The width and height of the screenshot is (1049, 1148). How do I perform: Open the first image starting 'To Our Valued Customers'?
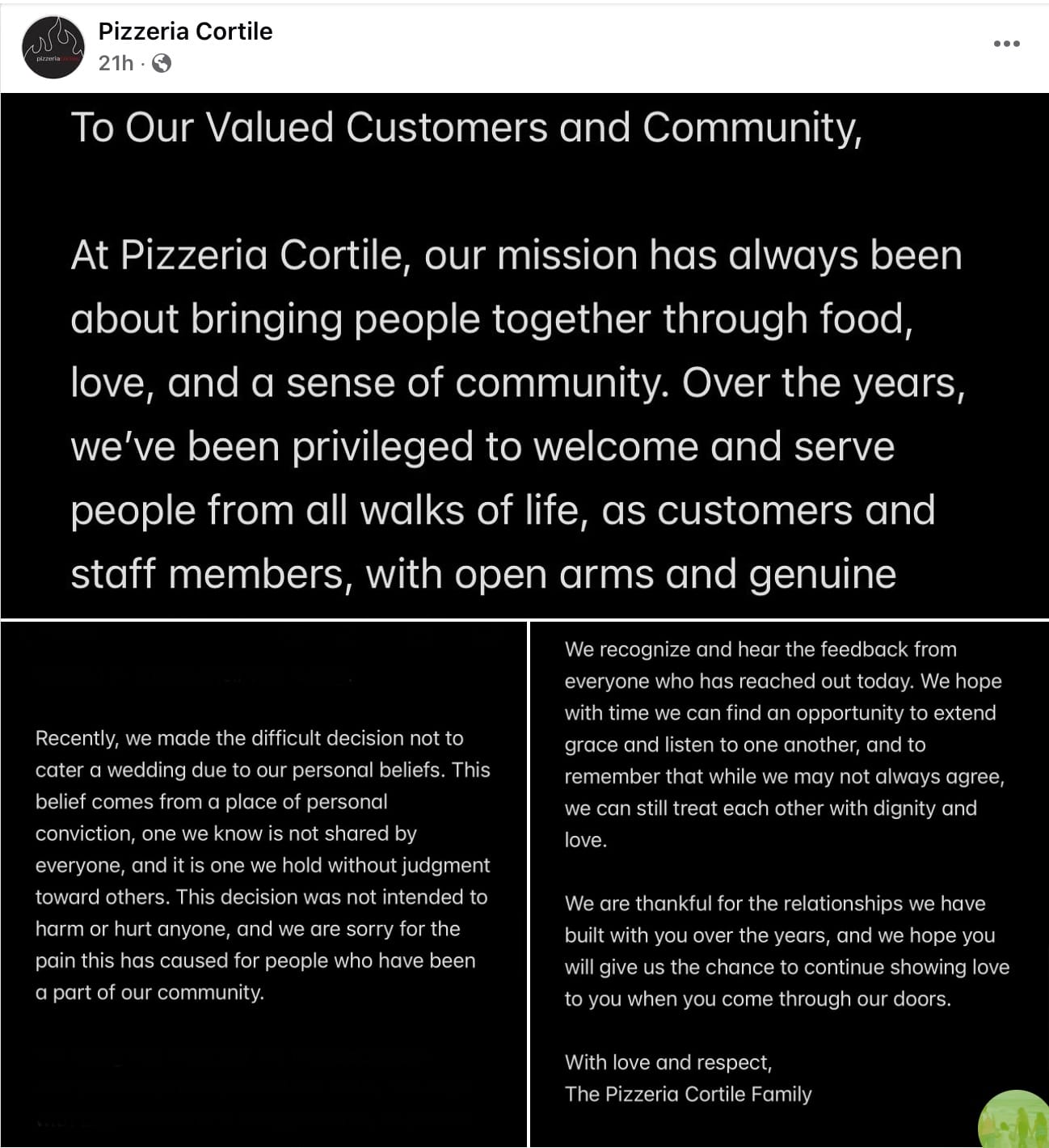tap(524, 356)
